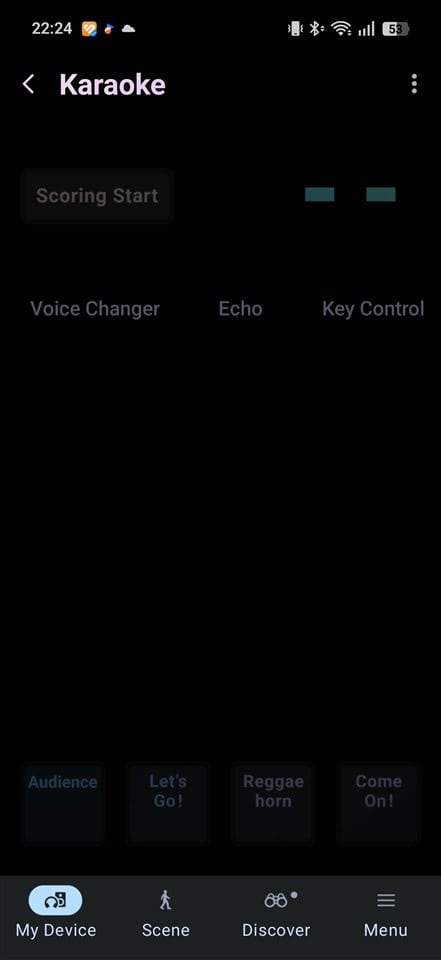Open the three-dot overflow menu

[x=414, y=84]
